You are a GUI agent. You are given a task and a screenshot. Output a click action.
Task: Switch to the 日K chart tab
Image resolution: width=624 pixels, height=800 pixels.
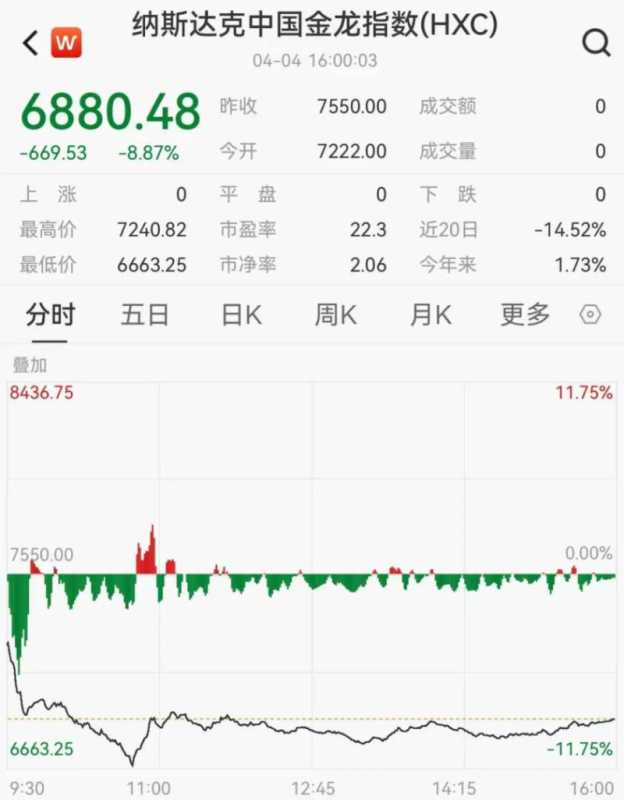coord(241,316)
